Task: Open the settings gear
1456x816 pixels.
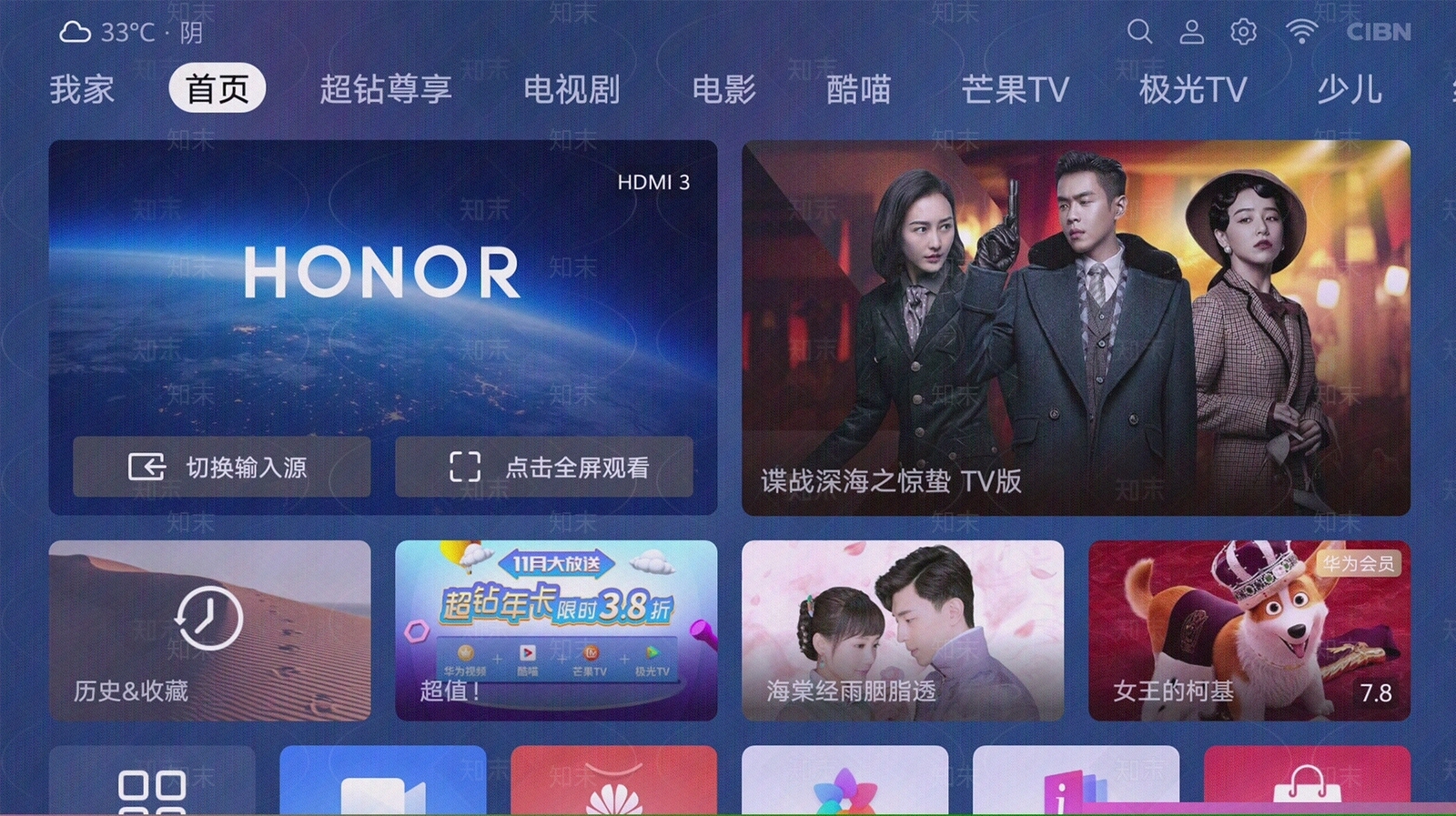Action: click(1243, 32)
